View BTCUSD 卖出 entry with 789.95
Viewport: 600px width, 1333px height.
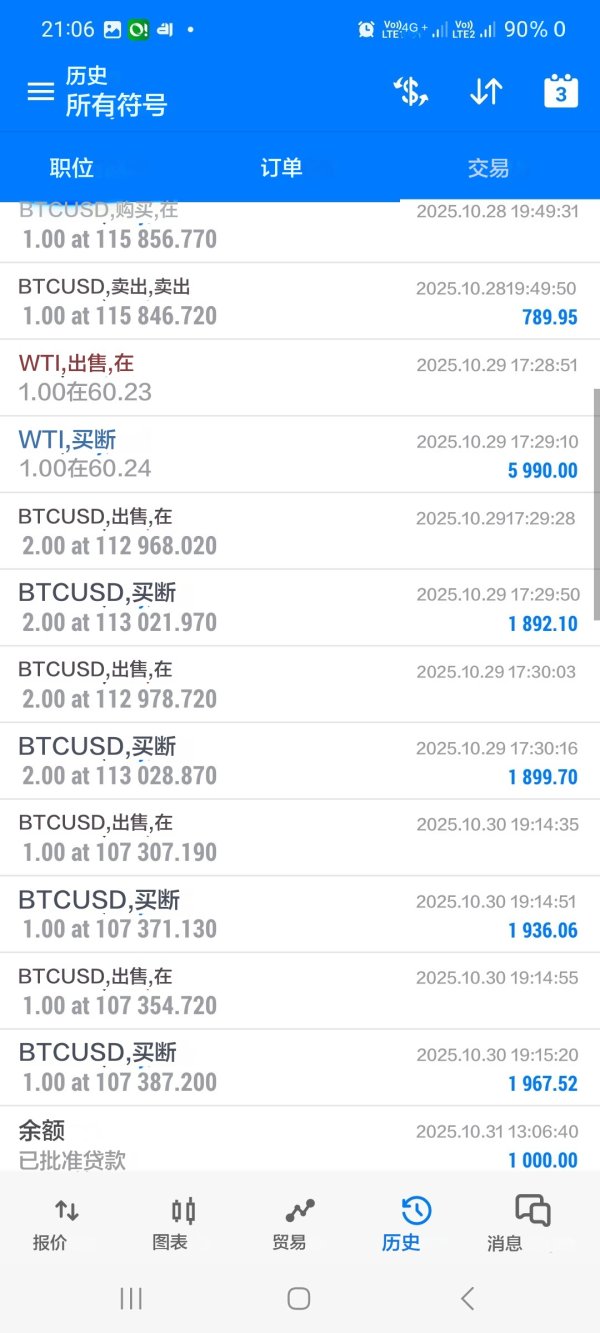click(298, 301)
